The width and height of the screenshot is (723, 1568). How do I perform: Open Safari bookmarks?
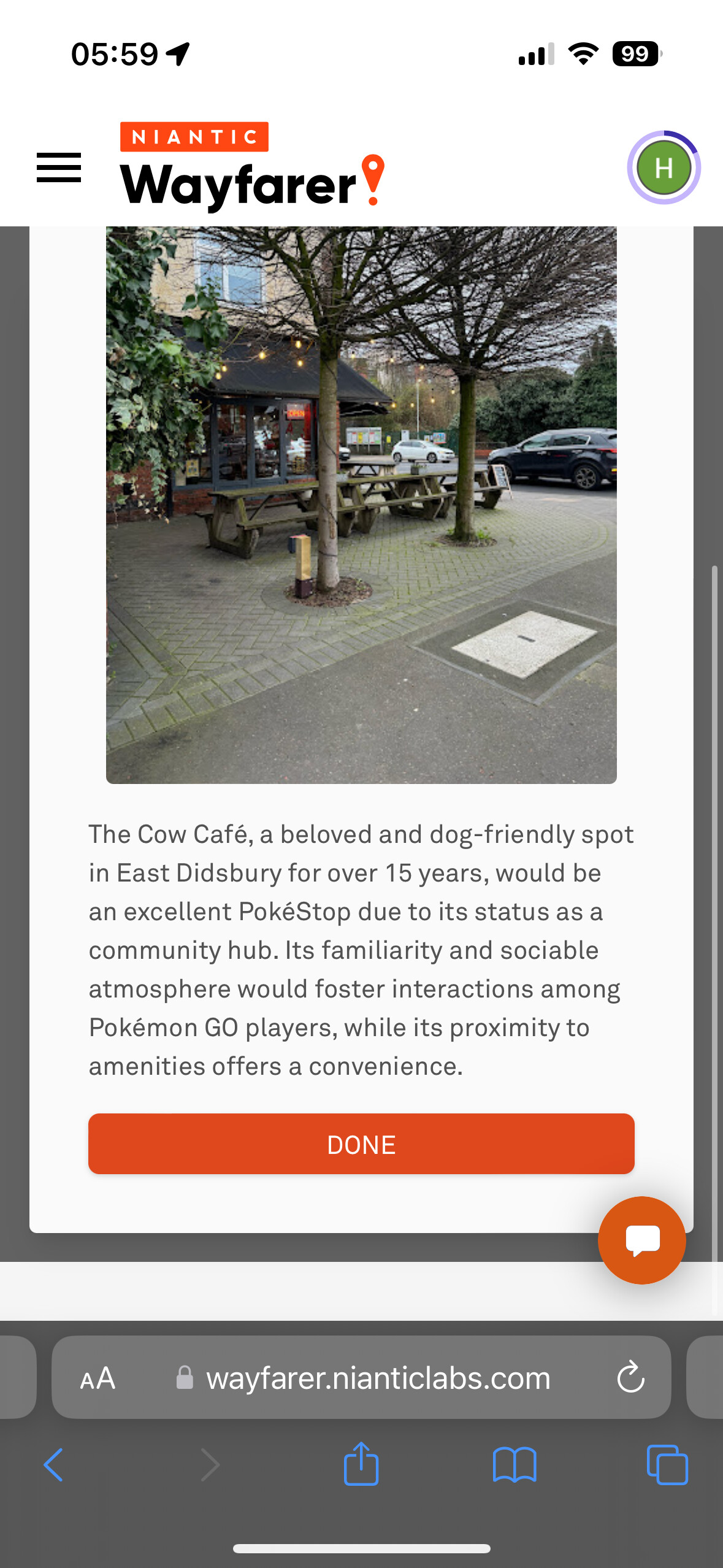(x=515, y=1465)
